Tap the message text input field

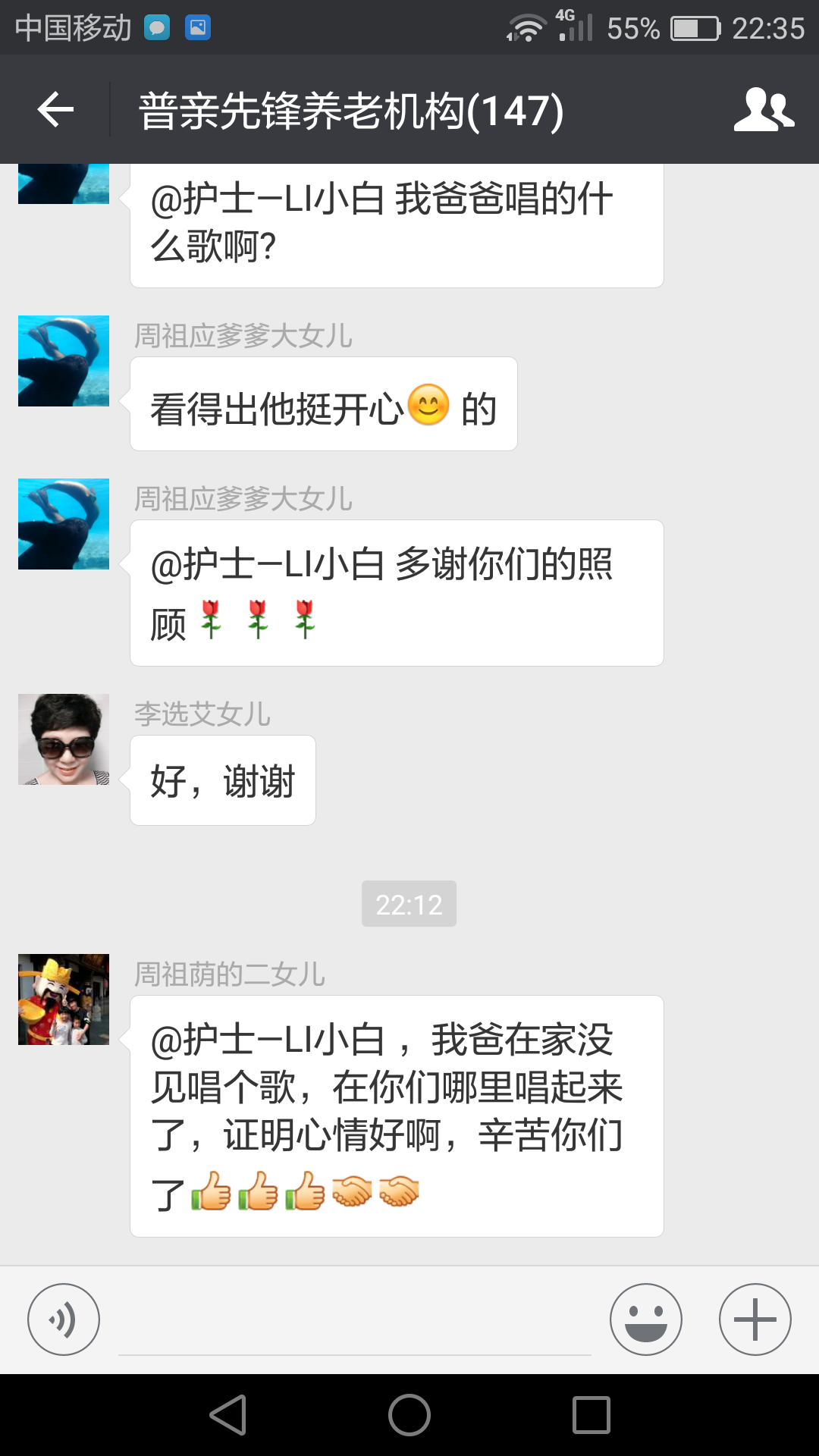pyautogui.click(x=355, y=1319)
